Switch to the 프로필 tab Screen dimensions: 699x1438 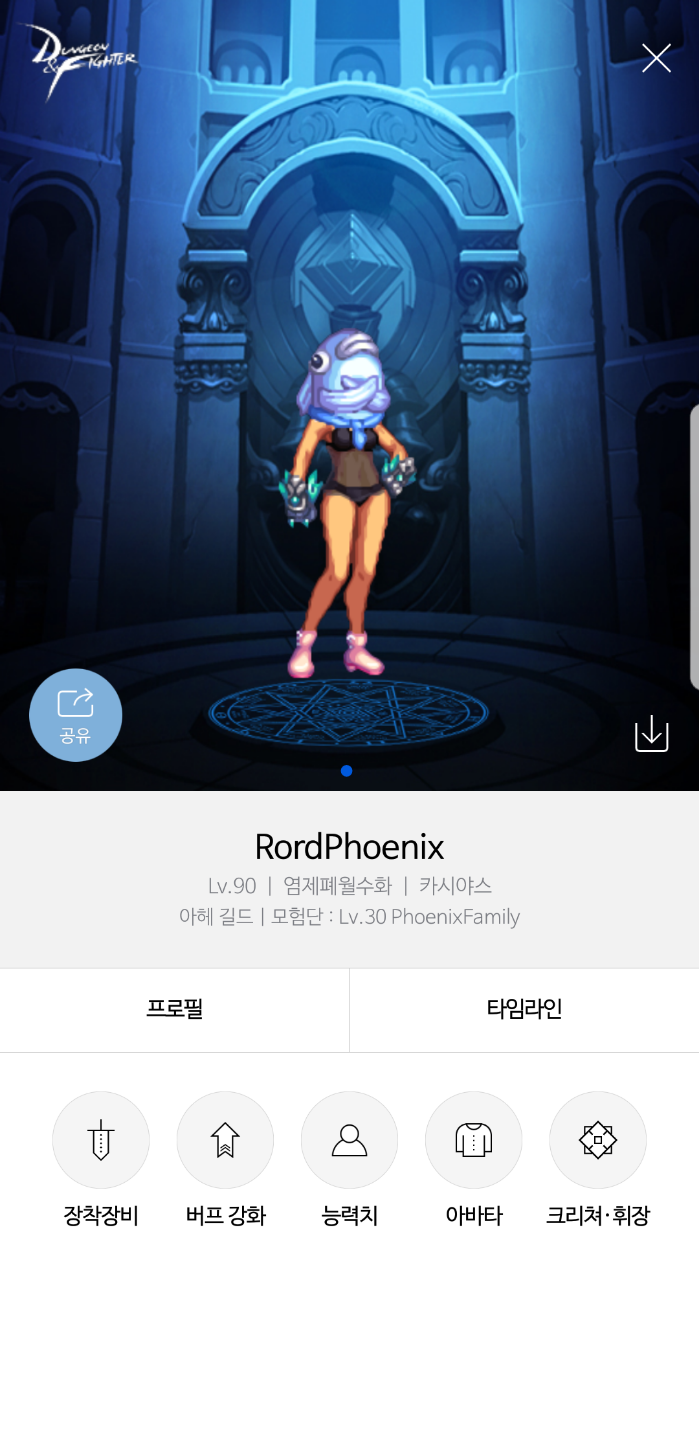tap(174, 1010)
